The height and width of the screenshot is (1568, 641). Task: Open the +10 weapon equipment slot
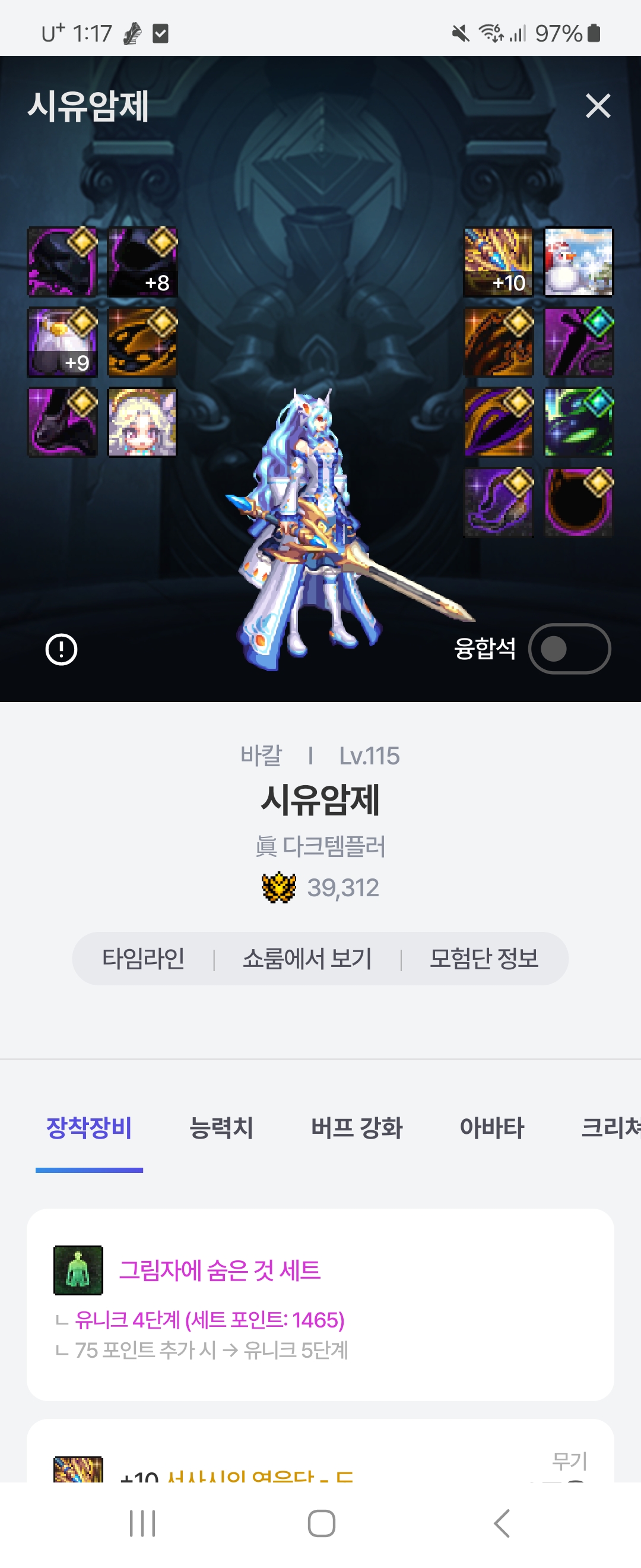click(498, 263)
